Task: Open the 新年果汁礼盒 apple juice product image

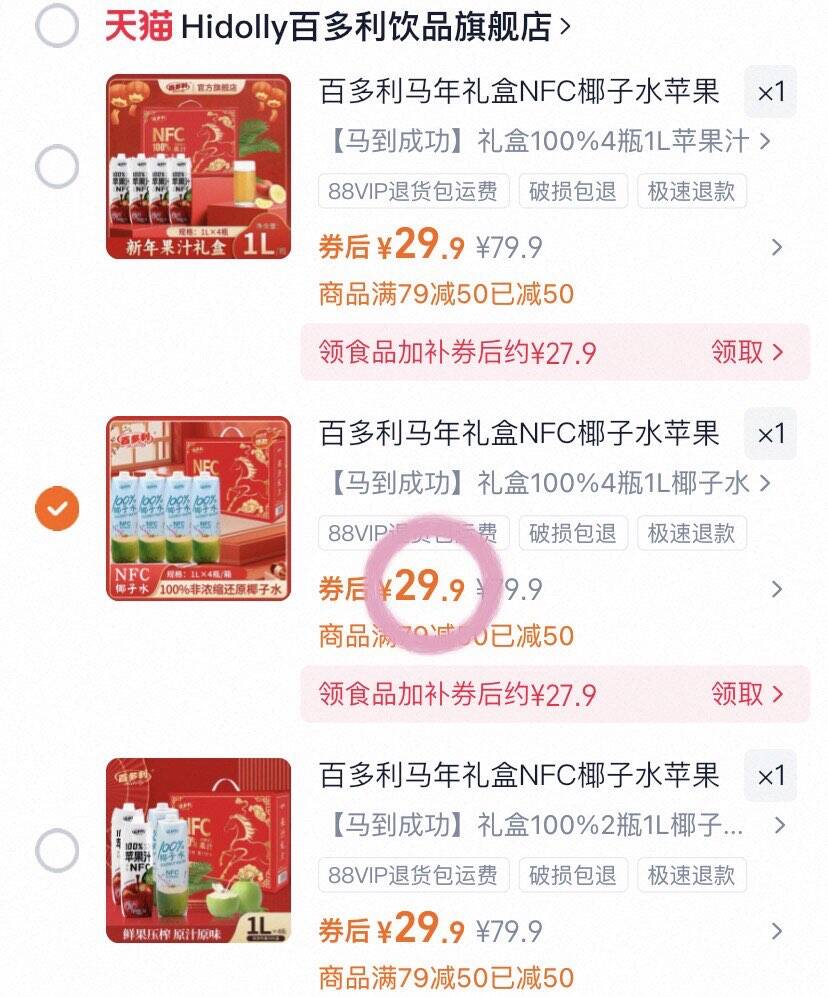Action: (x=198, y=166)
